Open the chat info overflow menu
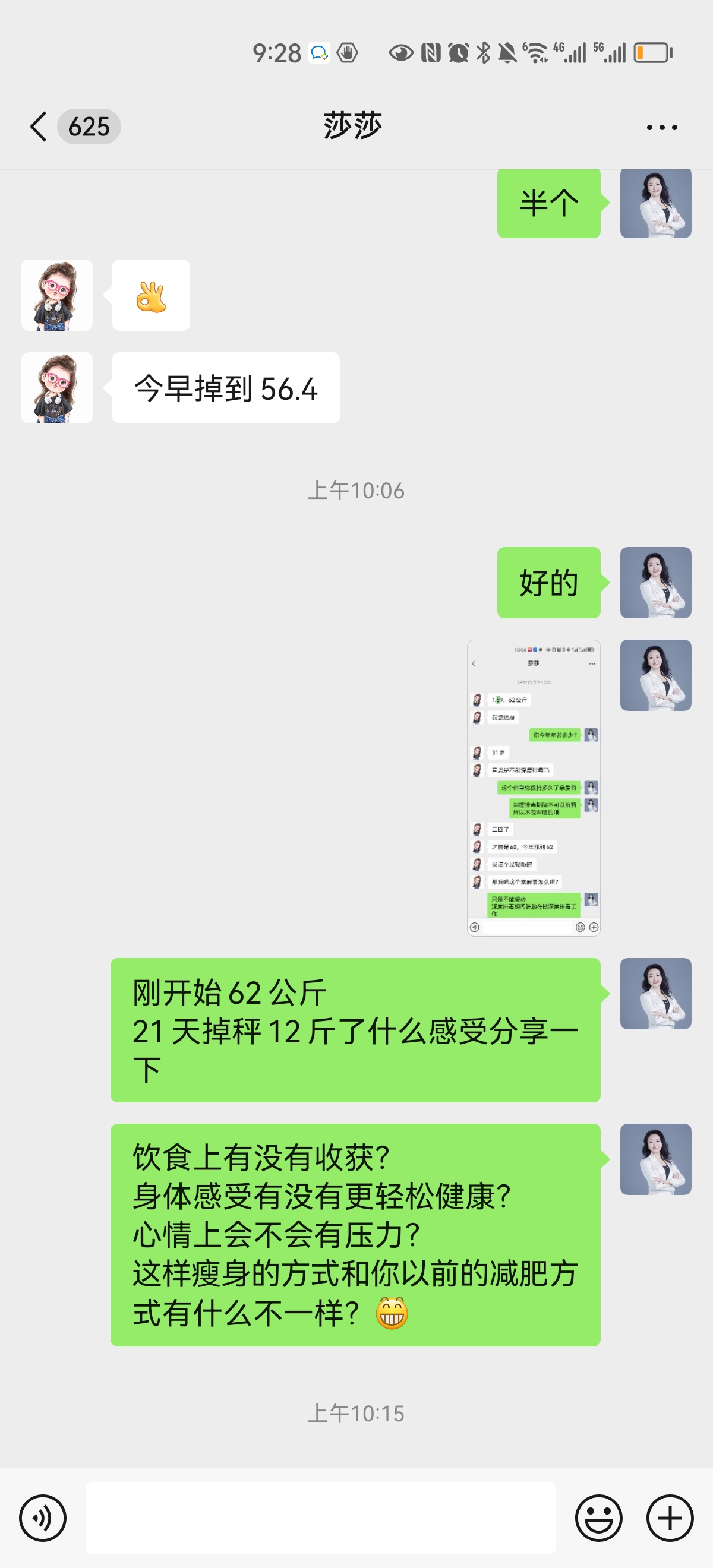 tap(662, 127)
